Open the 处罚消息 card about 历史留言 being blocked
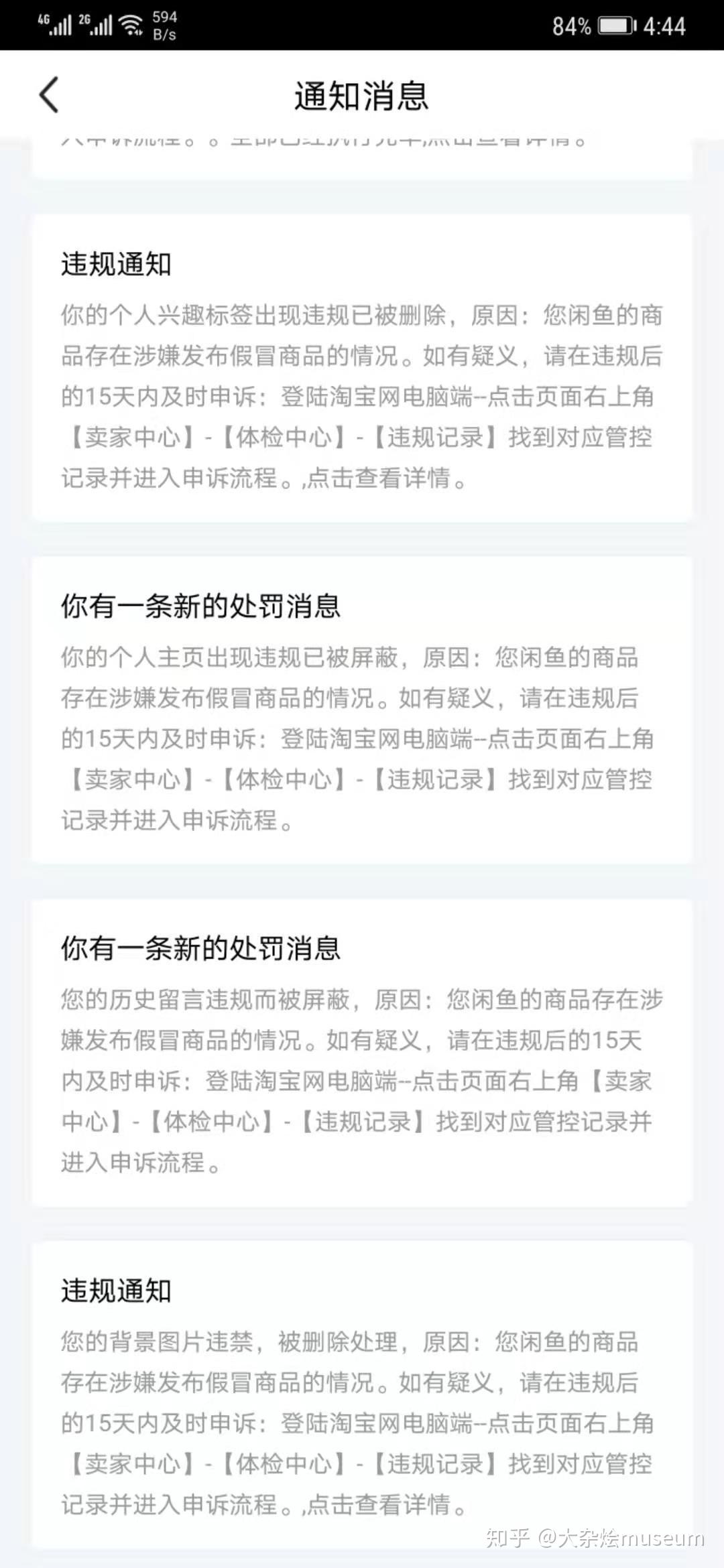Viewport: 724px width, 1568px height. [x=362, y=1052]
